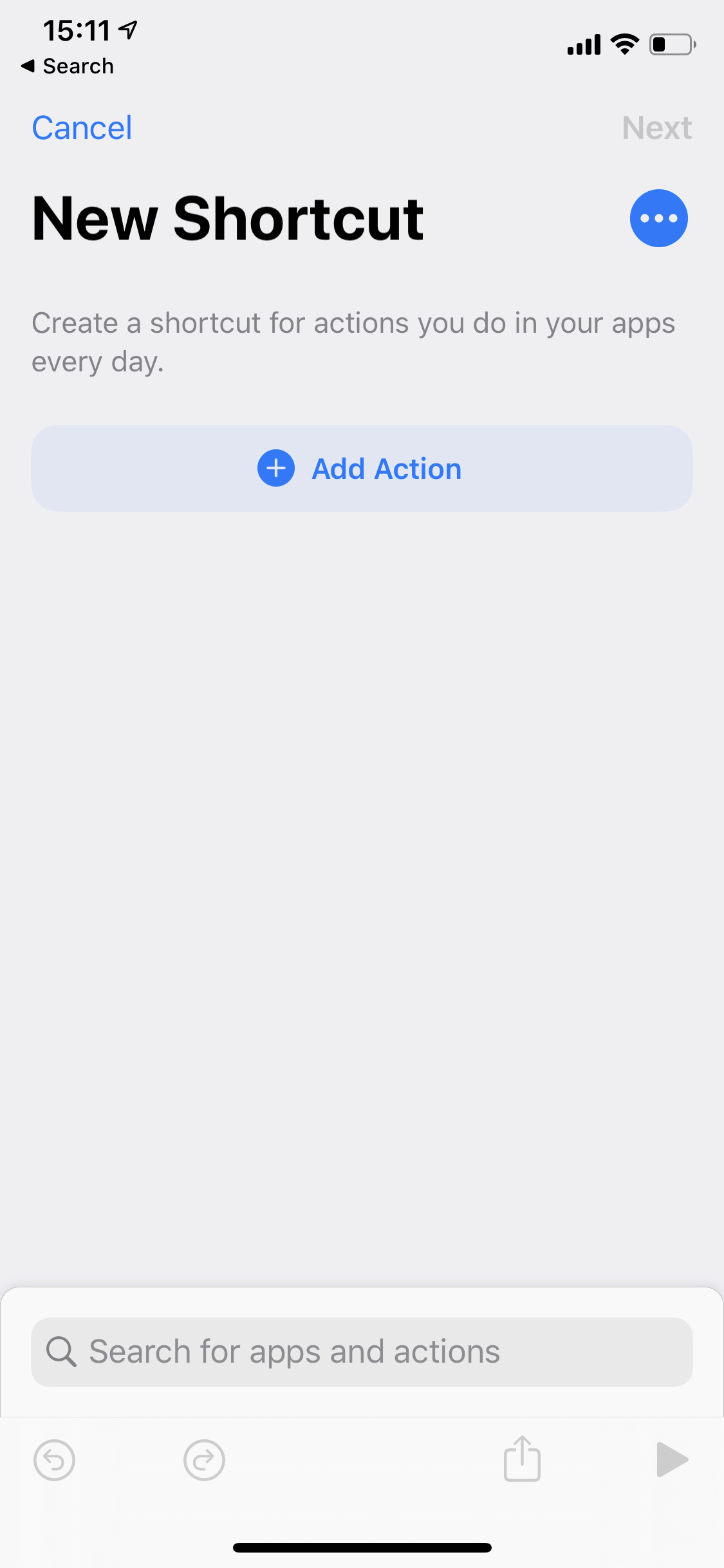Undo the last change

coord(55,1460)
